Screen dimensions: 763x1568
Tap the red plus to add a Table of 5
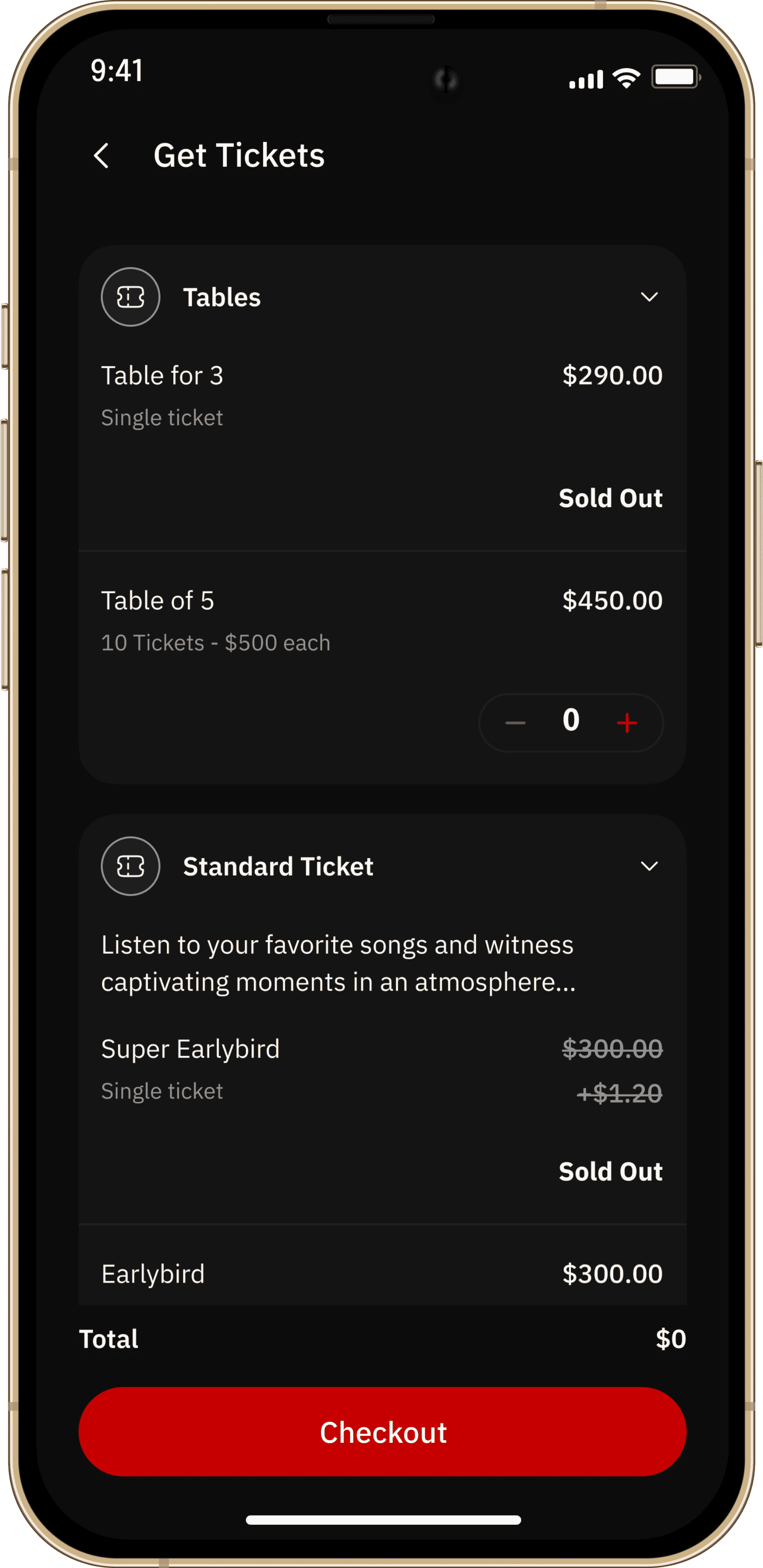click(x=626, y=722)
